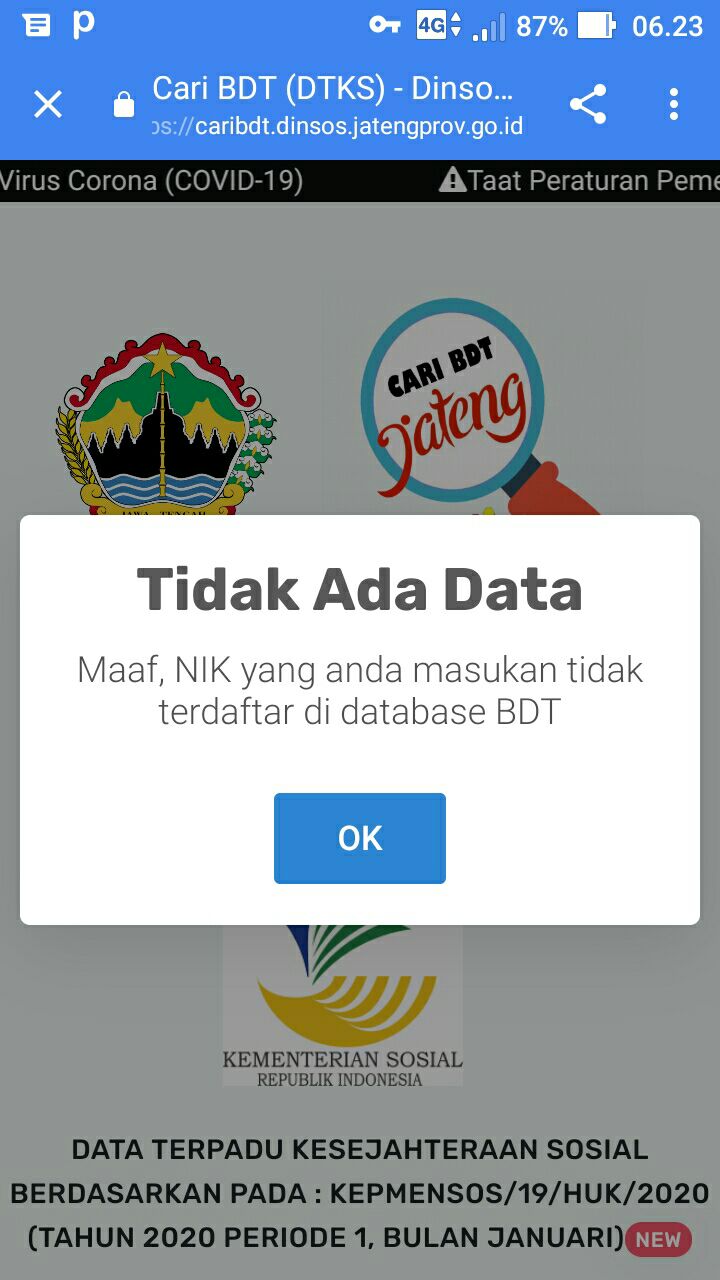Share this page link
The image size is (720, 1280).
coord(588,104)
